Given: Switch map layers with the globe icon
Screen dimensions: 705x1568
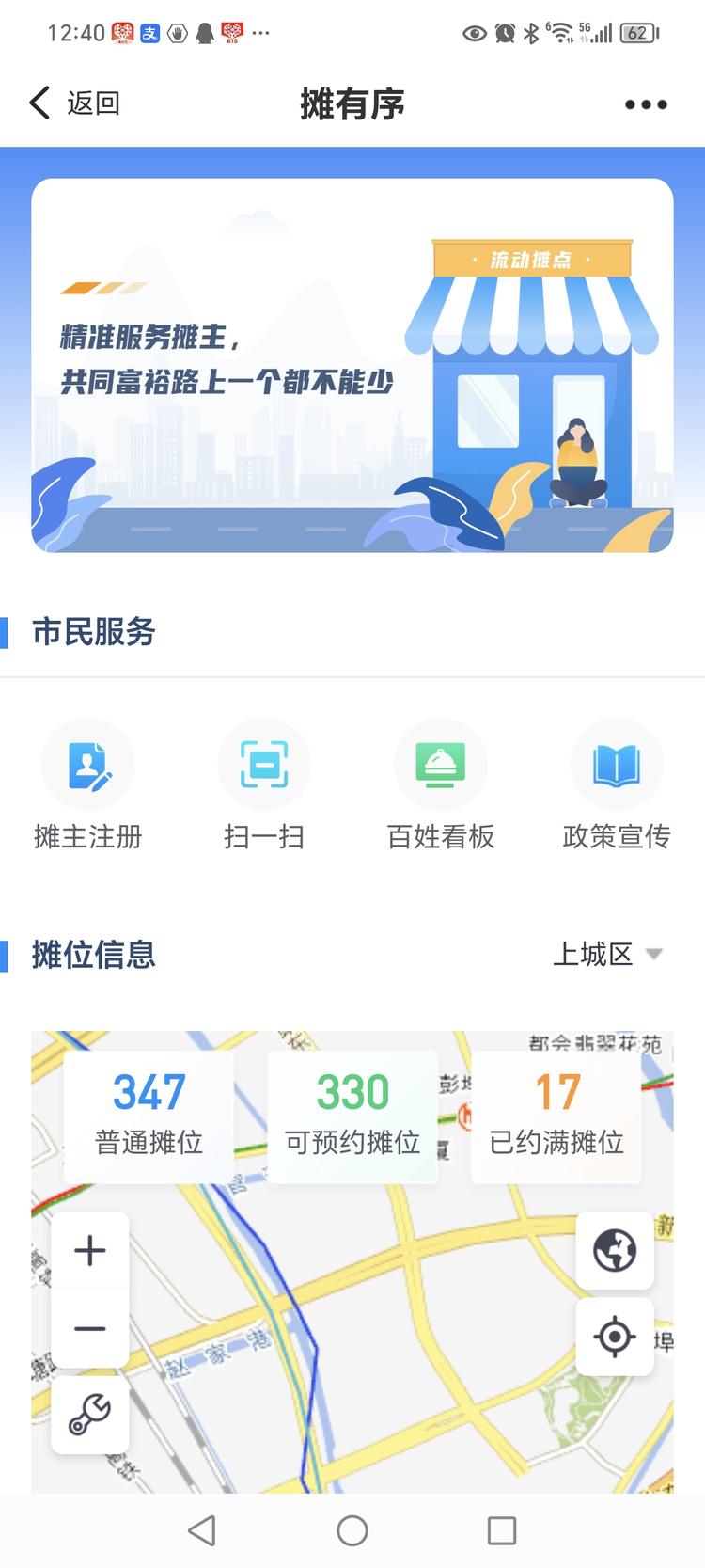Looking at the screenshot, I should tap(615, 1252).
